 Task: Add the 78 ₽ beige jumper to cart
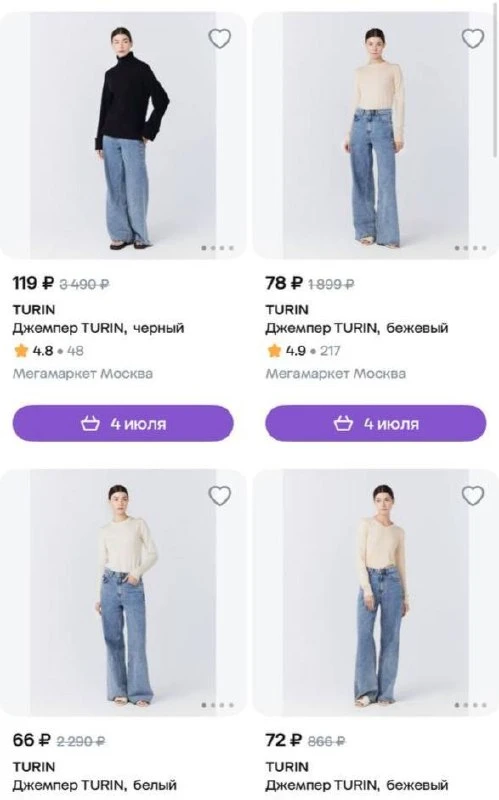tap(376, 423)
